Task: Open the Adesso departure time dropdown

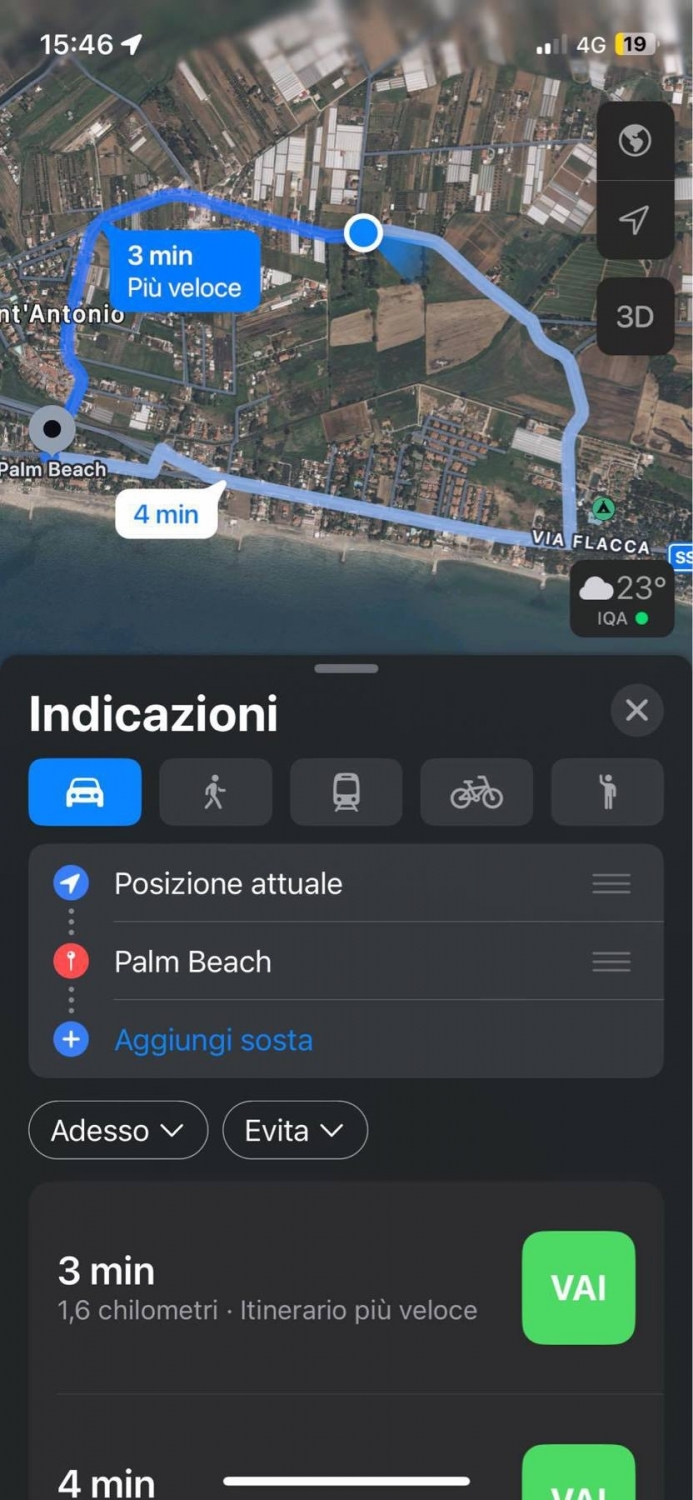Action: pyautogui.click(x=118, y=1131)
